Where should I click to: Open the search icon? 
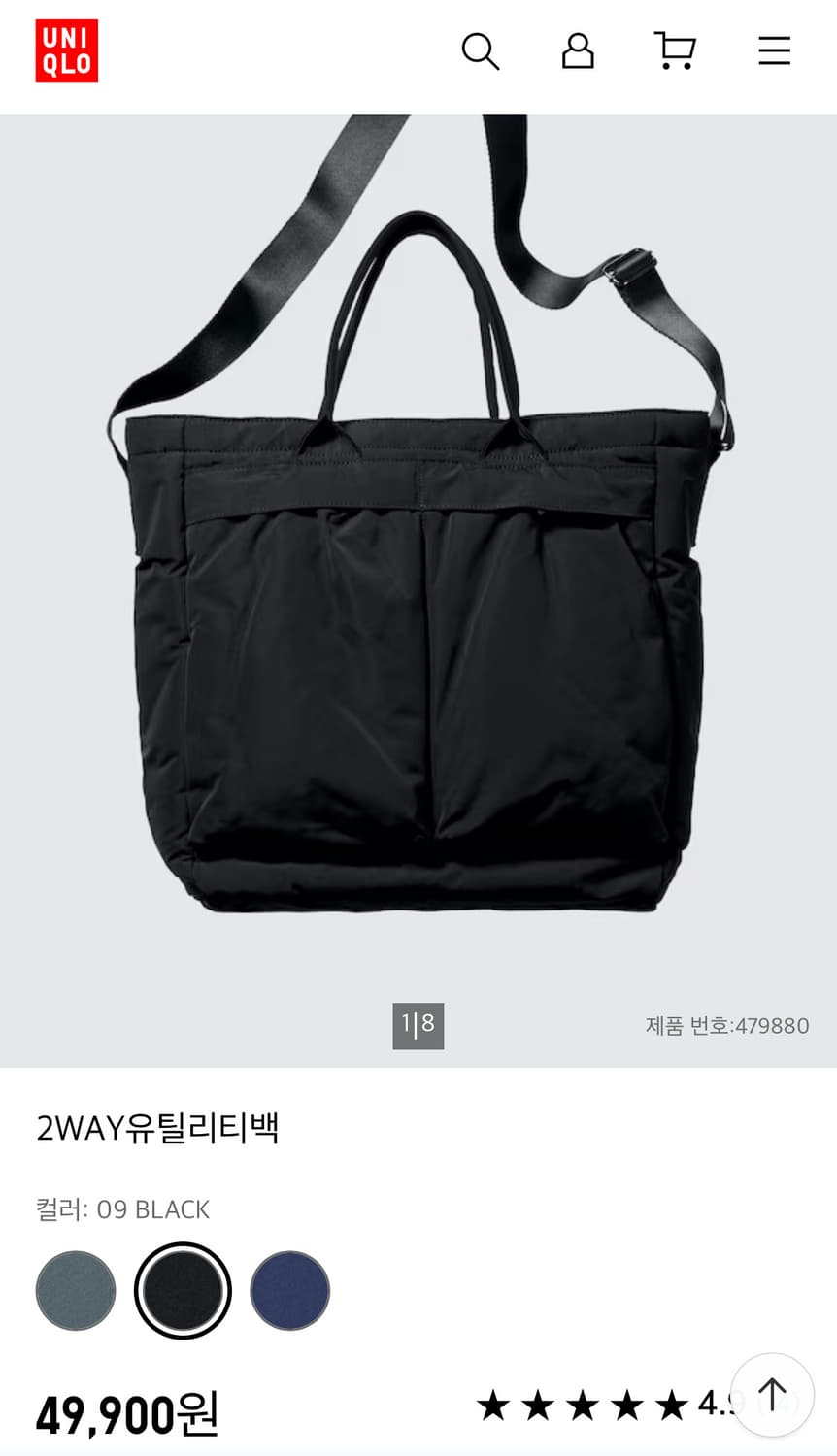tap(482, 51)
